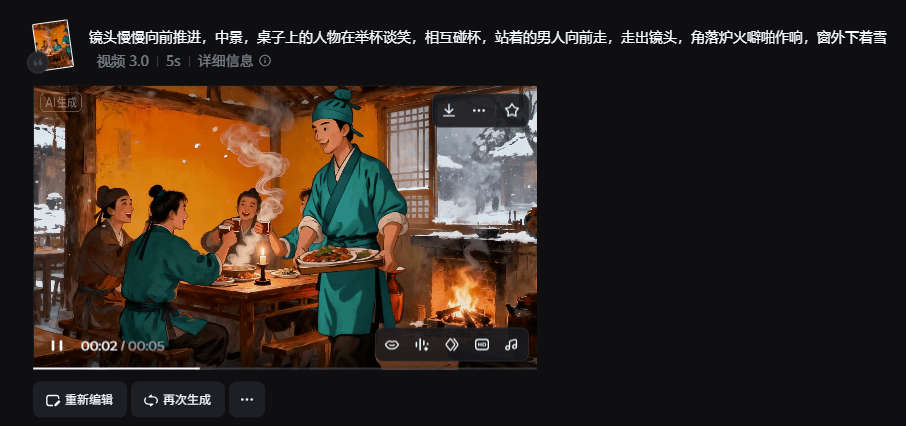906x426 pixels.
Task: Open the creator avatar thumbnail
Action: (52, 40)
